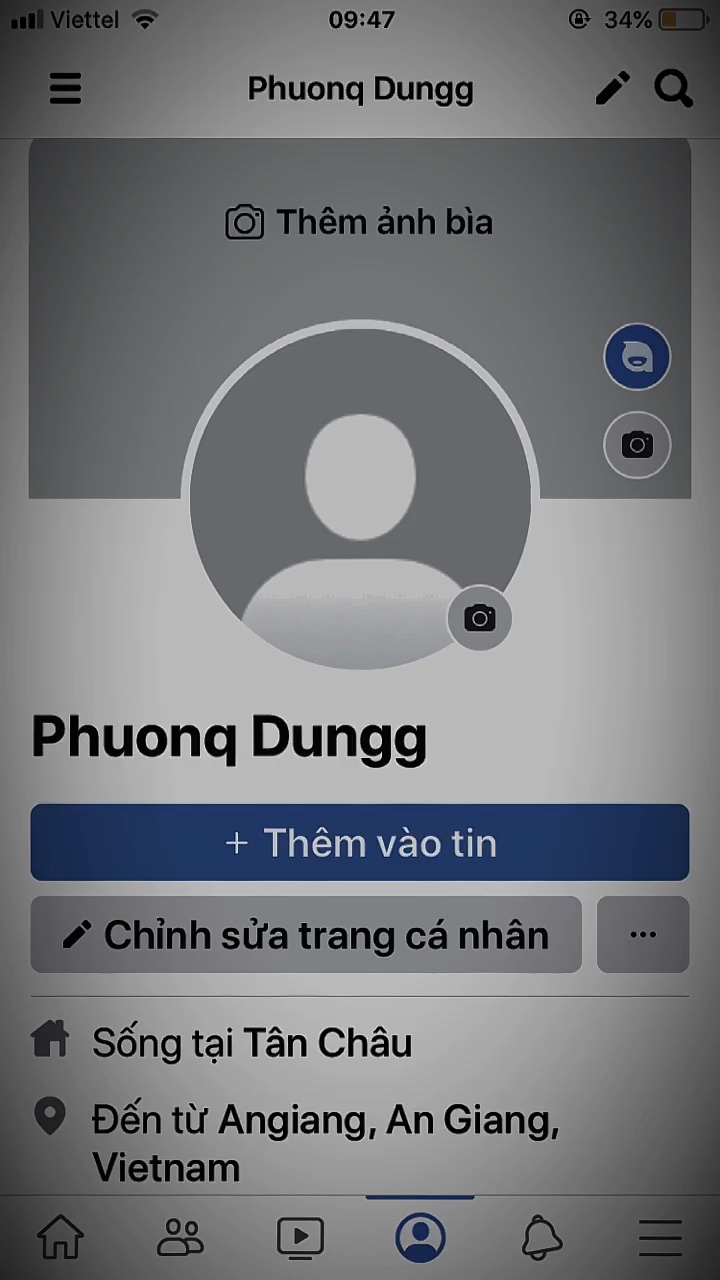Change profile picture with camera badge
Screen dimensions: 720x1280
pyautogui.click(x=480, y=618)
